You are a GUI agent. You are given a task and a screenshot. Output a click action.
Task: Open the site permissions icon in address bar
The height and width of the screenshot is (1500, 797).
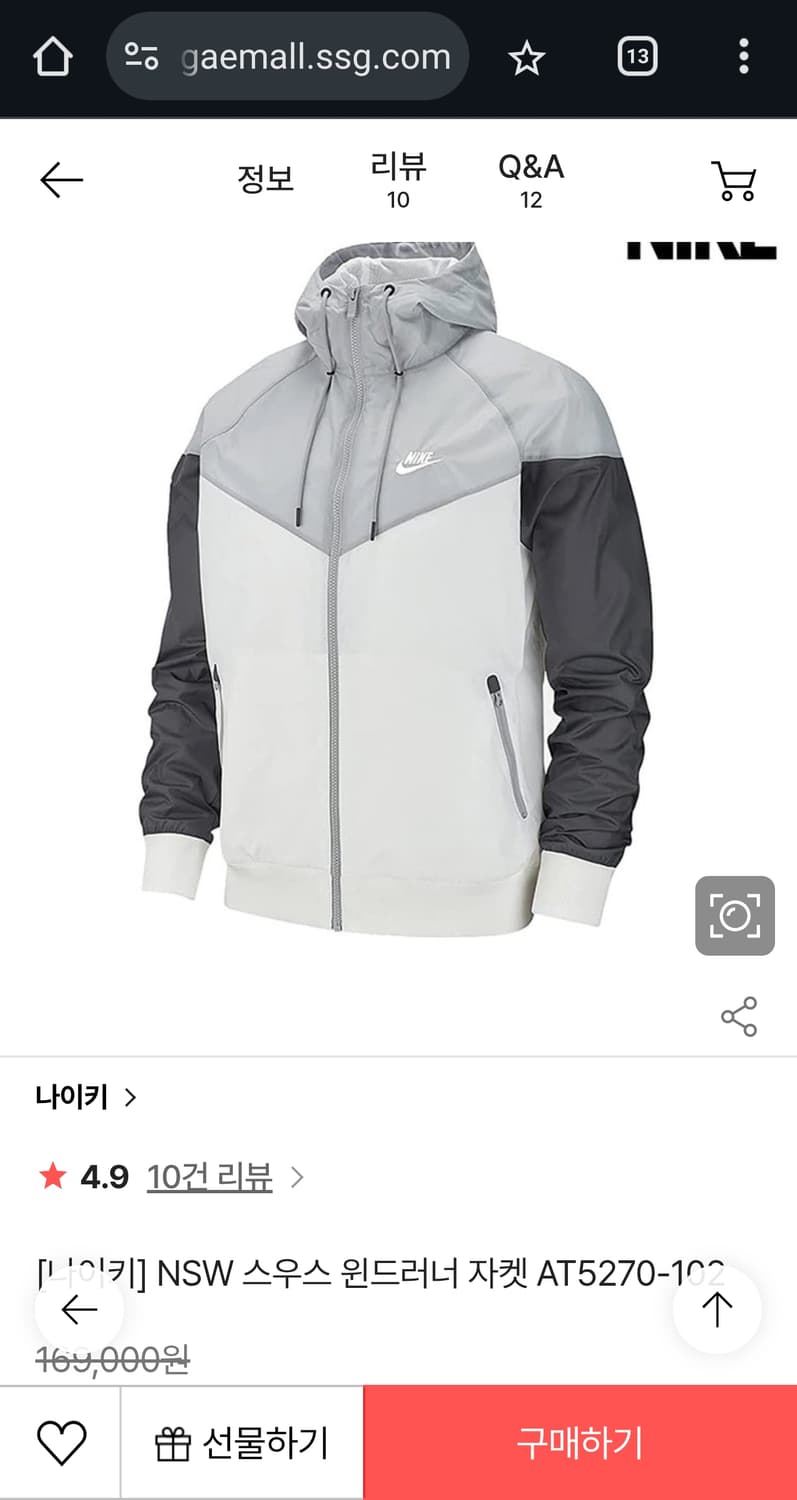point(140,56)
